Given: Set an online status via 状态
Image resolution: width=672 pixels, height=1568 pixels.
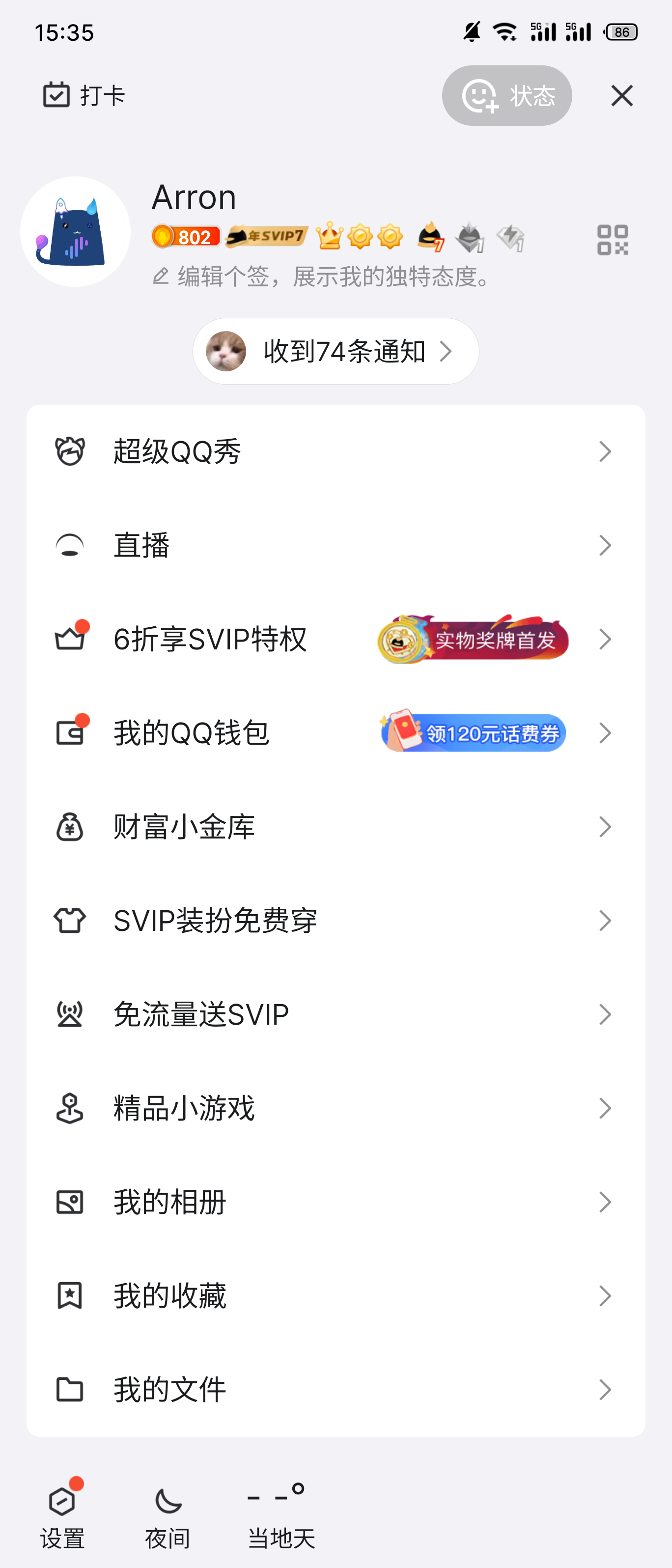Looking at the screenshot, I should 506,96.
